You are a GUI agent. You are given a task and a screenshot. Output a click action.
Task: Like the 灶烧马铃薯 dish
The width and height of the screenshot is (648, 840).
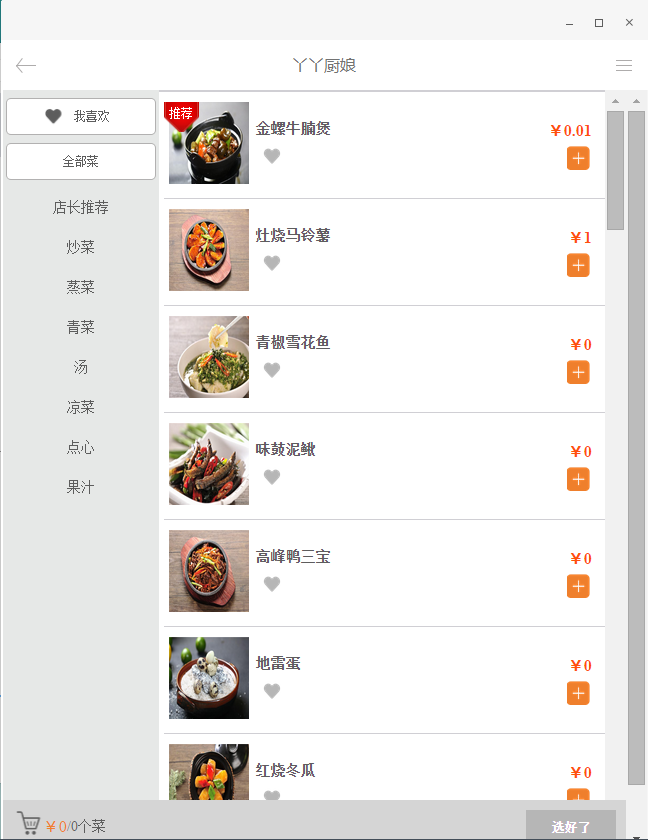[272, 263]
